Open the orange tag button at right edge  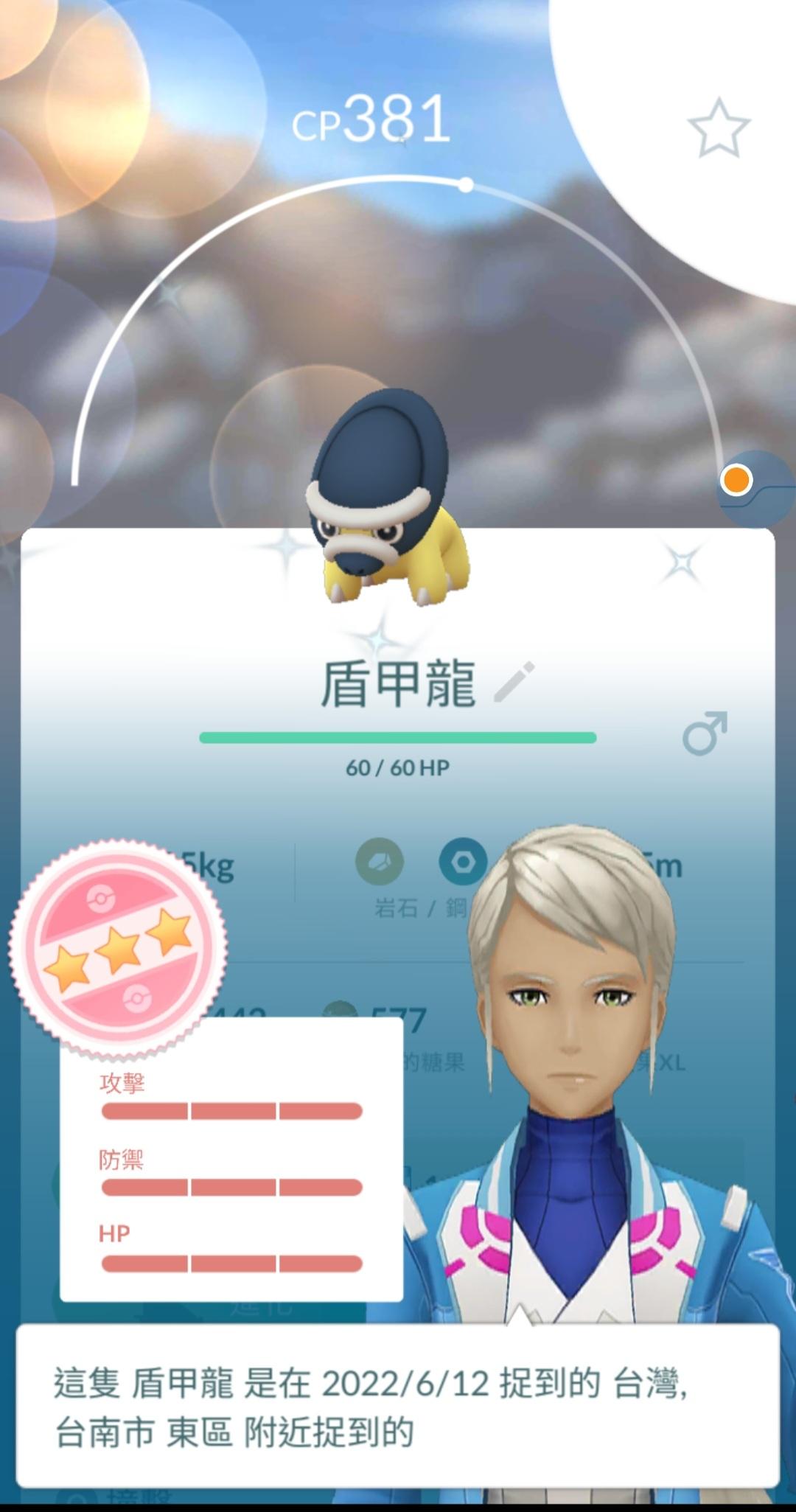click(x=737, y=481)
